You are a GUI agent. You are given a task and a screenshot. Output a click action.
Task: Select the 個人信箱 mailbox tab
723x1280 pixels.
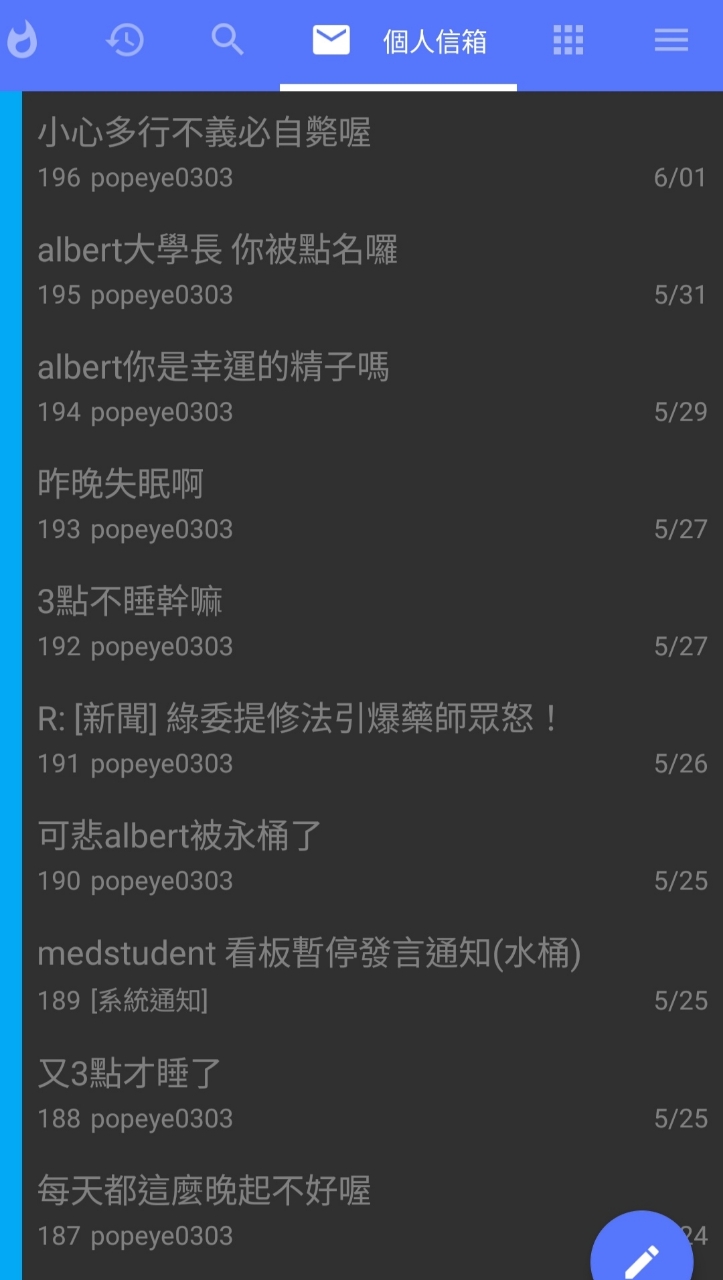[399, 41]
